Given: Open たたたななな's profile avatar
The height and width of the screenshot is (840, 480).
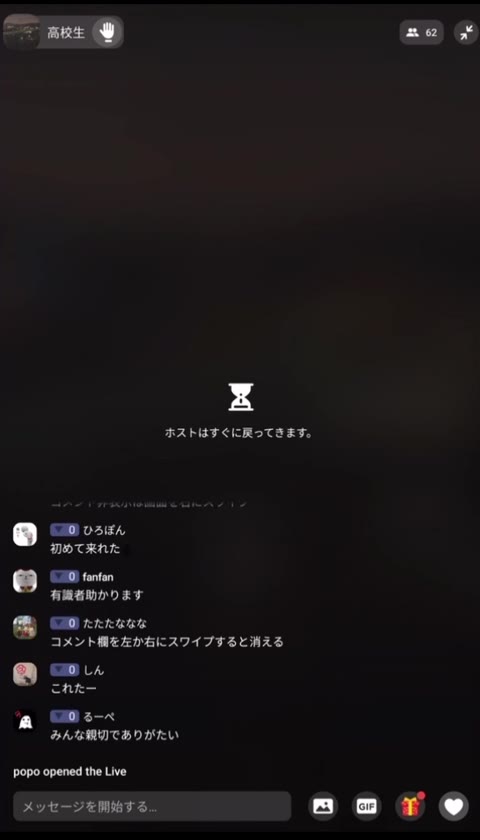Looking at the screenshot, I should 25,627.
